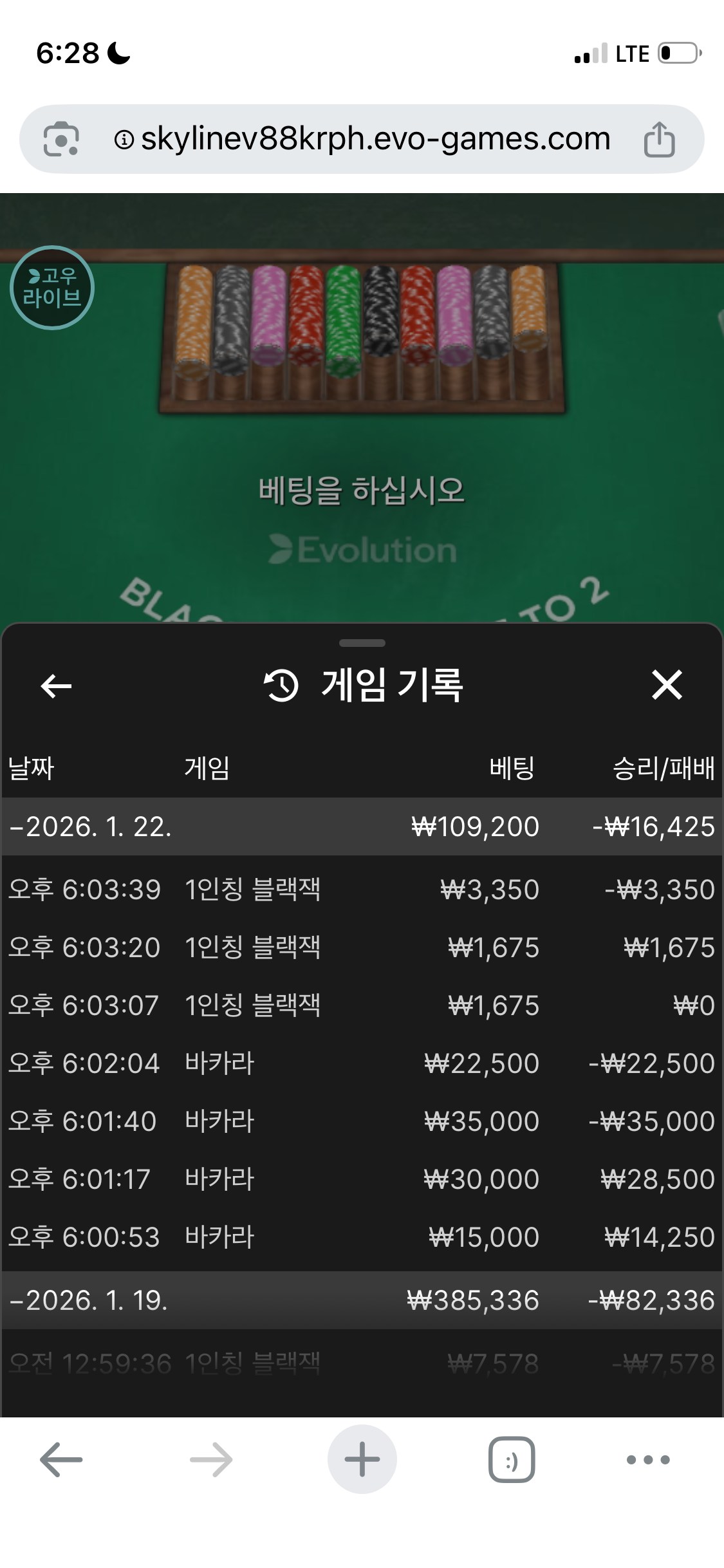
Task: Open the 오후 6:03:39 블랙잭 record
Action: point(360,890)
